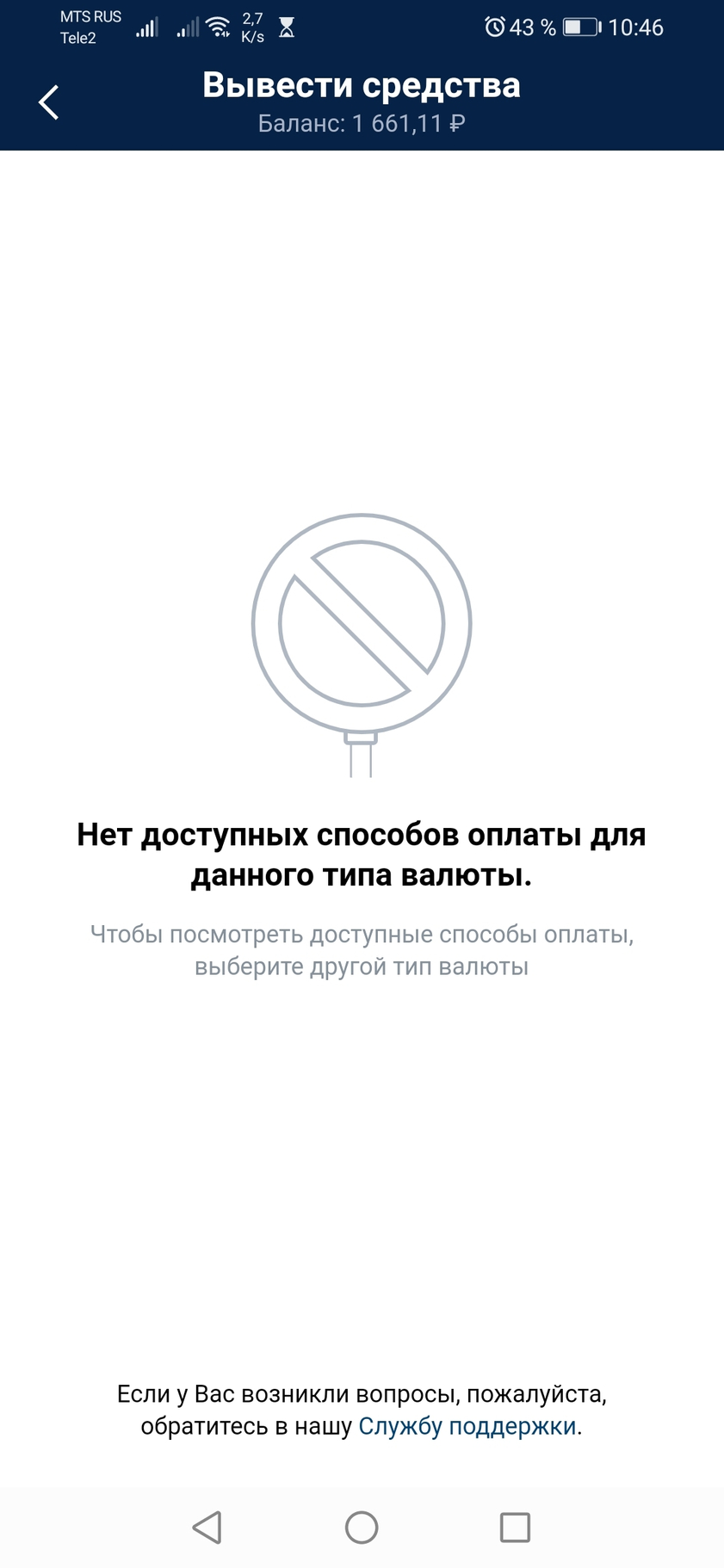Image resolution: width=724 pixels, height=1568 pixels.
Task: Open the Службу поддержки link
Action: 467,1426
